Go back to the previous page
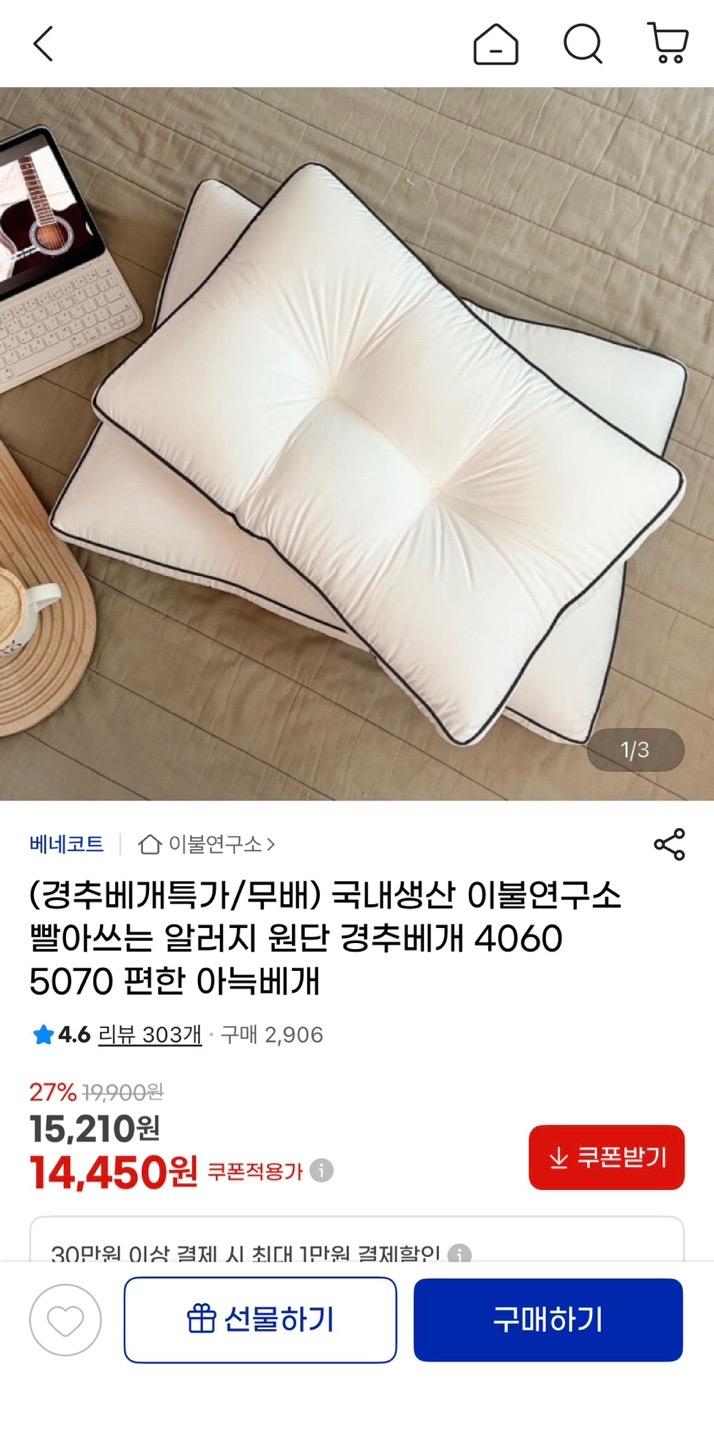Viewport: 714px width, 1440px height. point(43,44)
